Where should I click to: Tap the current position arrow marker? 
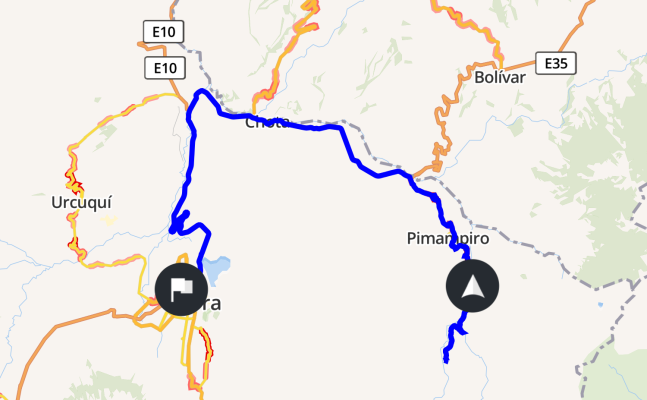(x=471, y=287)
